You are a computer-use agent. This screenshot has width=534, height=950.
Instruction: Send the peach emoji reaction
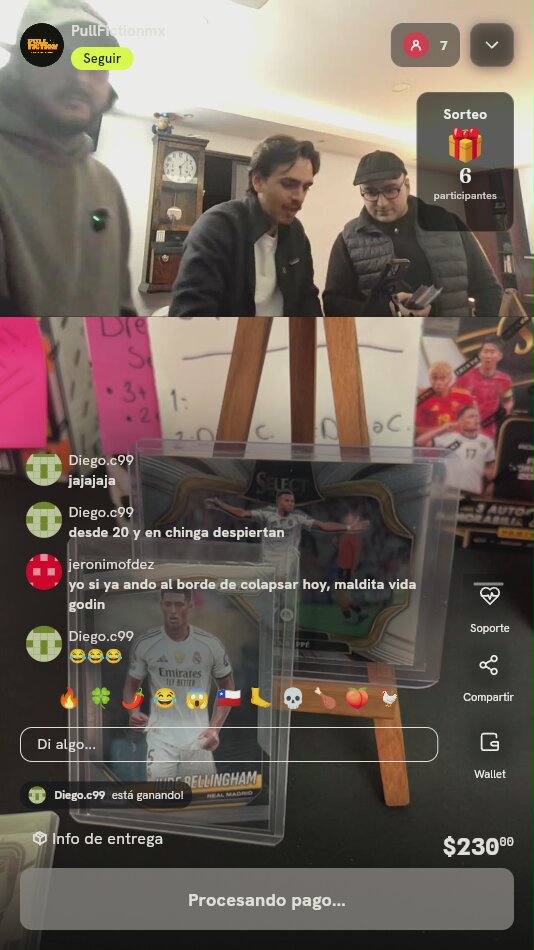tap(357, 699)
